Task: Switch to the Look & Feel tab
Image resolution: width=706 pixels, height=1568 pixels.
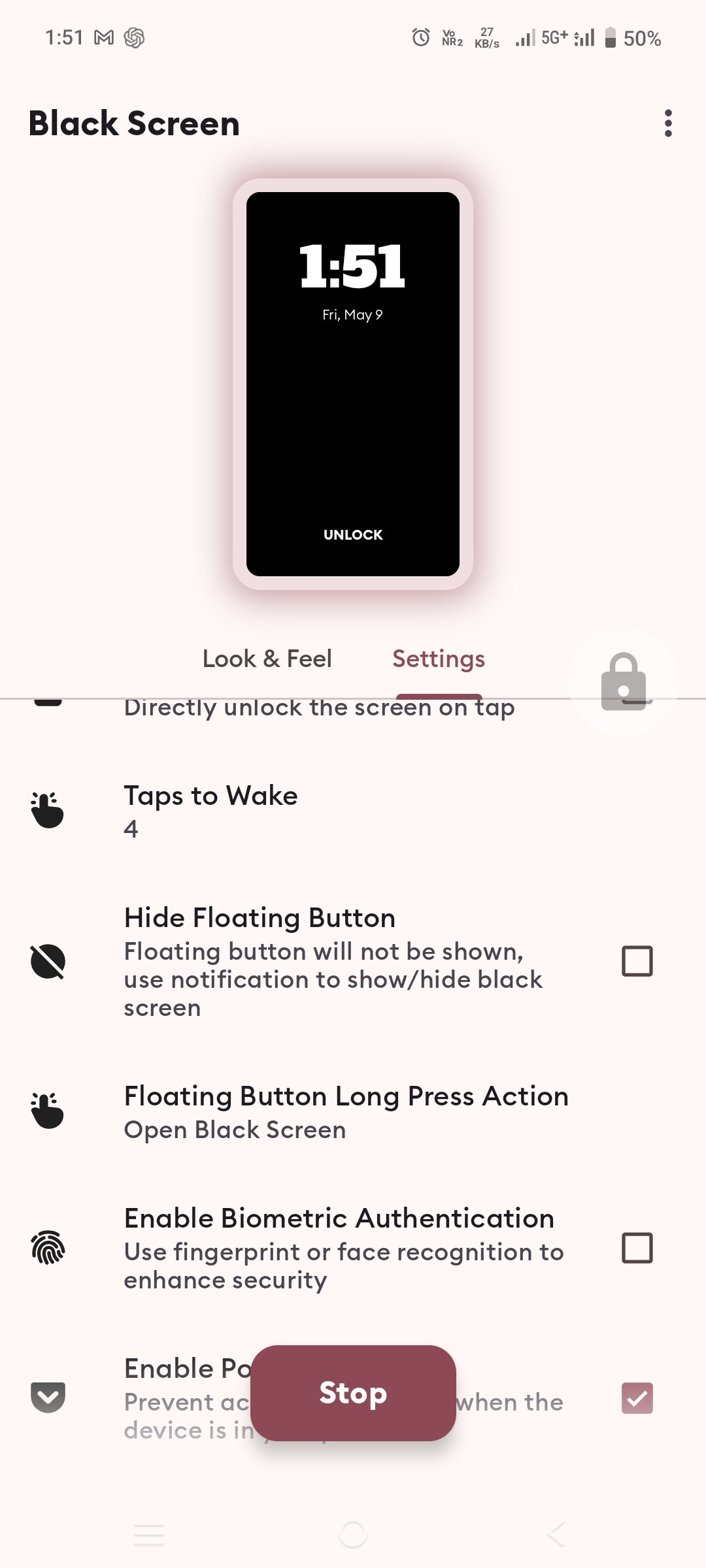Action: 267,659
